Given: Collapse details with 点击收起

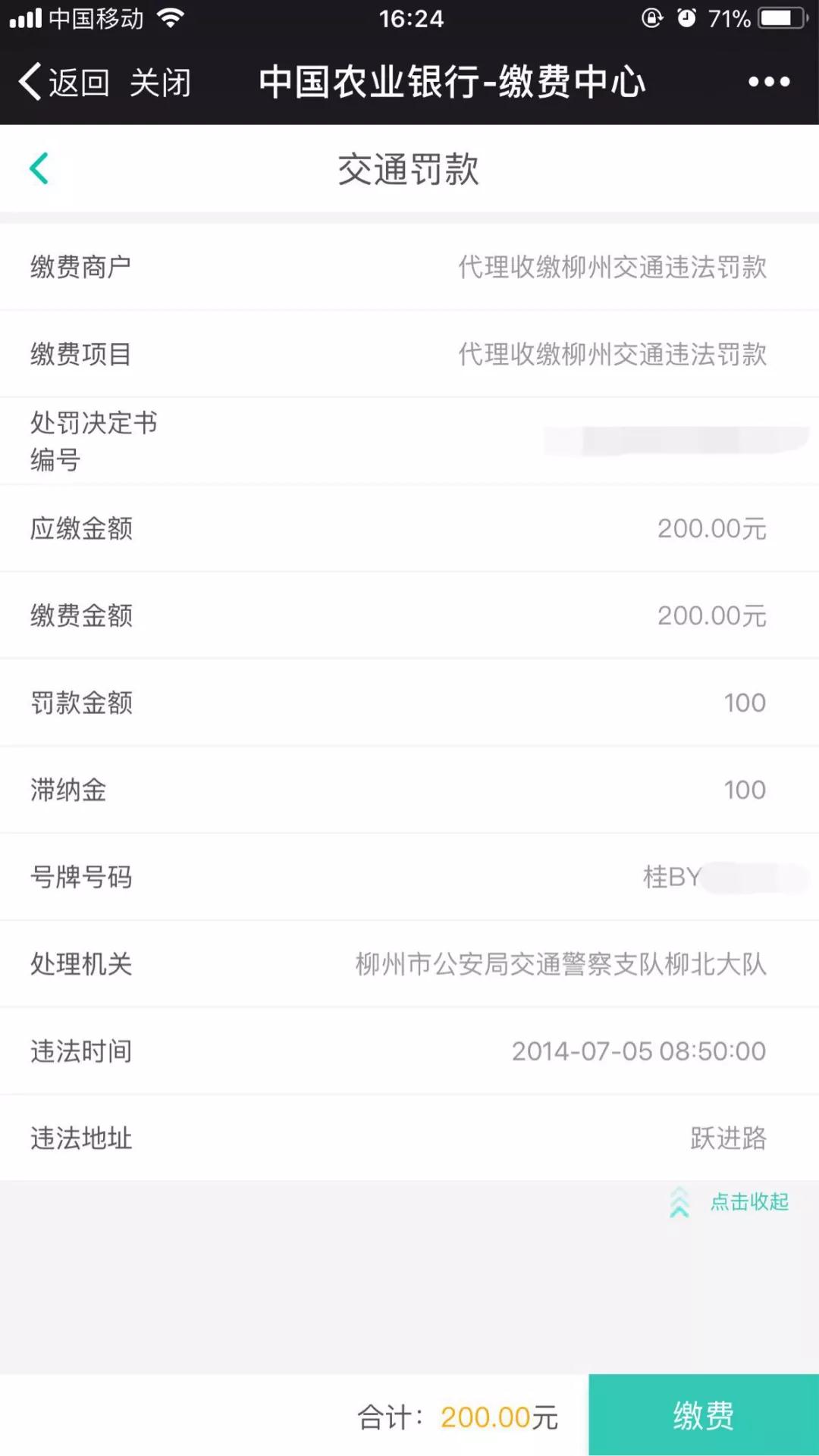Looking at the screenshot, I should click(x=730, y=1202).
